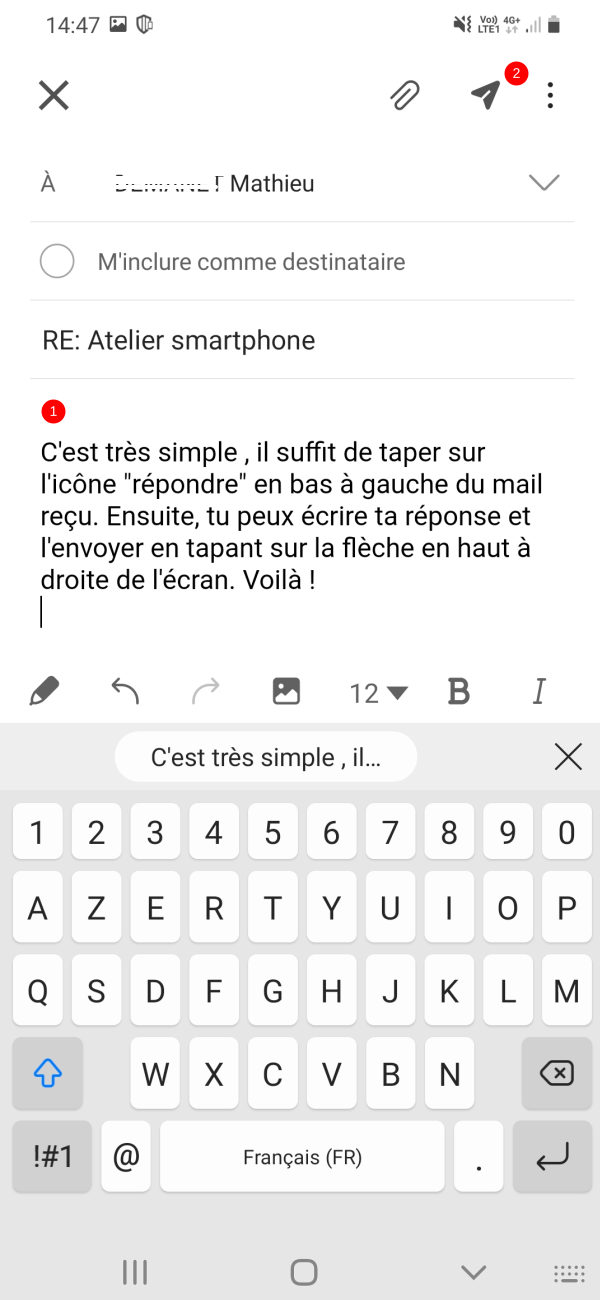This screenshot has width=600, height=1300.
Task: Undo the last edit
Action: 125,691
